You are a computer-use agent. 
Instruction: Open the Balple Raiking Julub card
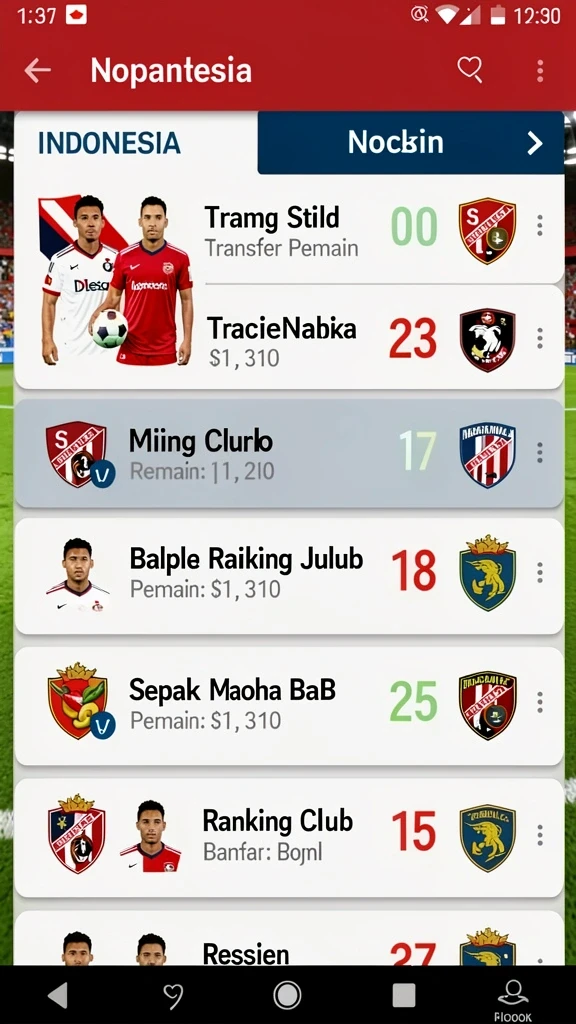click(x=289, y=576)
